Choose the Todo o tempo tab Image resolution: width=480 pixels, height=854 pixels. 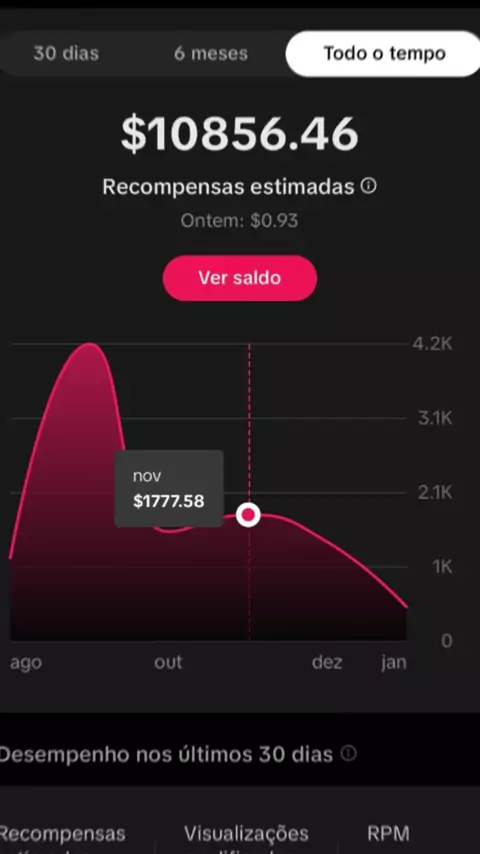pyautogui.click(x=384, y=53)
